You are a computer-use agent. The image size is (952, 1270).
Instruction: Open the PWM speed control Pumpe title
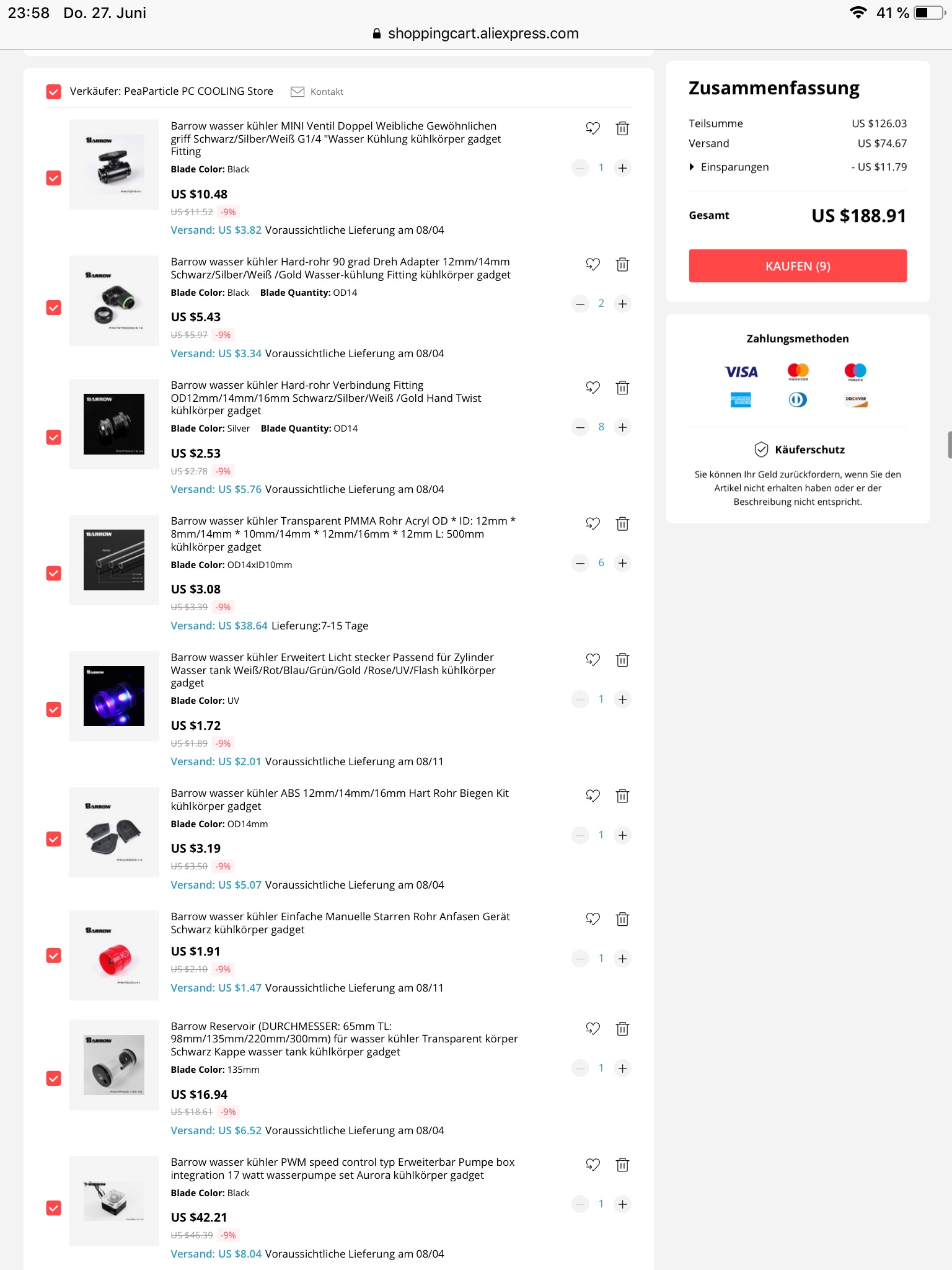[x=342, y=1168]
